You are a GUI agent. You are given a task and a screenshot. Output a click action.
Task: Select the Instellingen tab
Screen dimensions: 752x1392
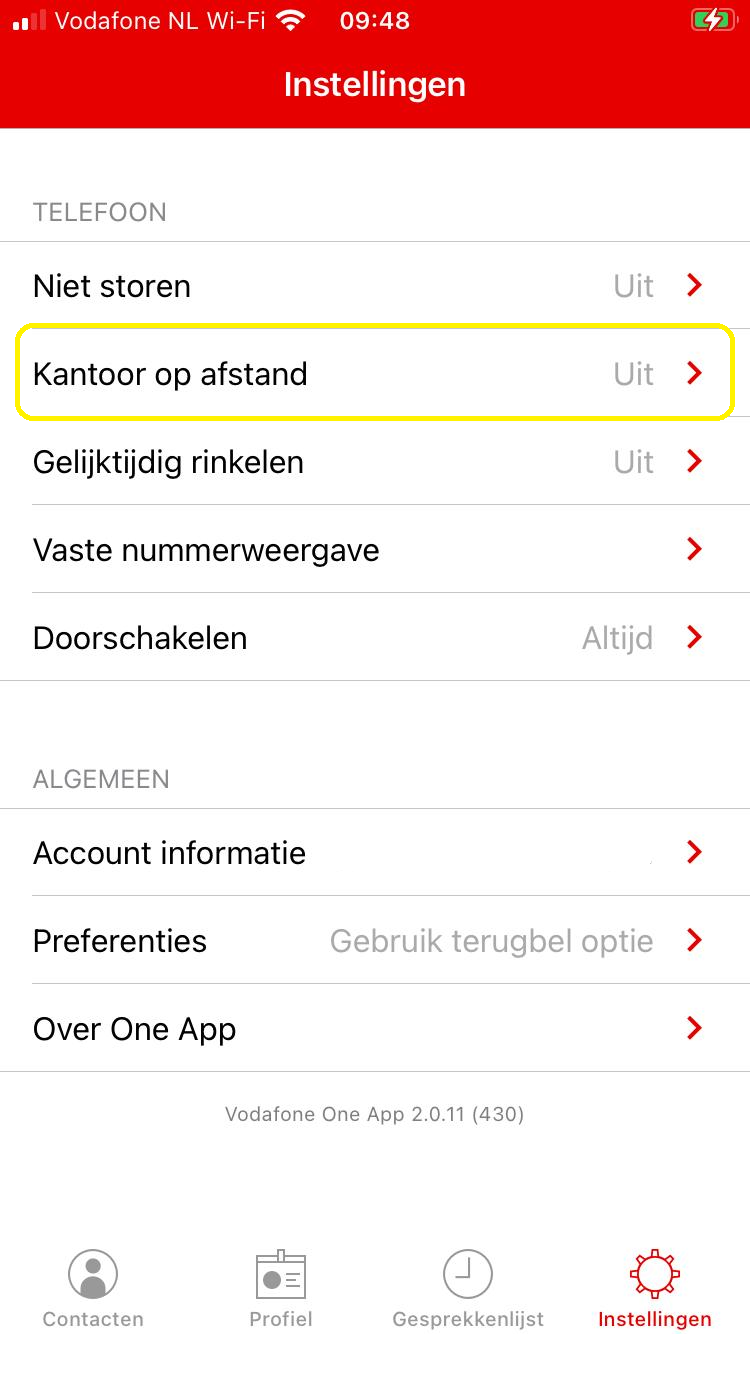(x=655, y=1288)
